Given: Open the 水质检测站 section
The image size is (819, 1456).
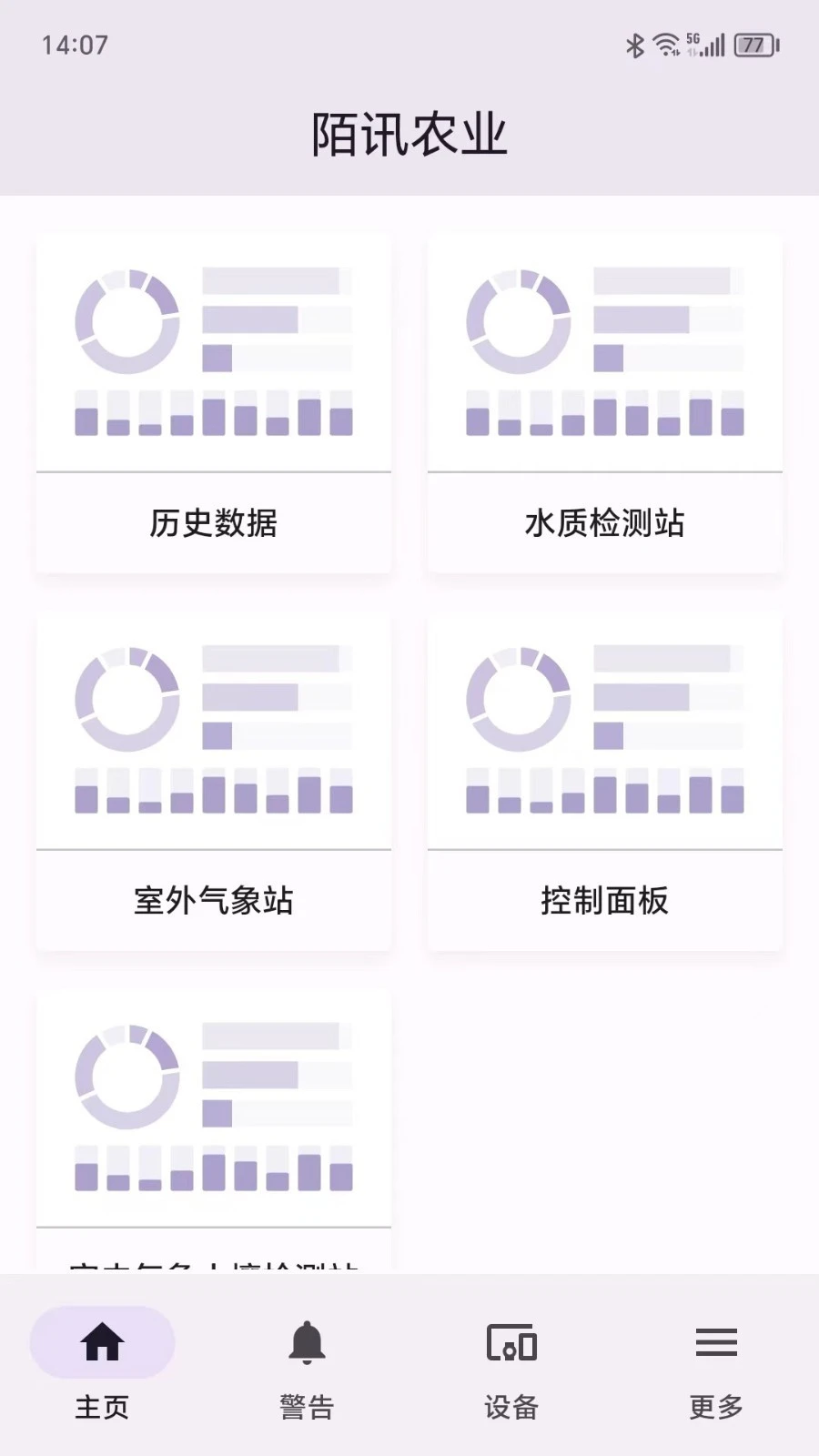Looking at the screenshot, I should tap(604, 523).
